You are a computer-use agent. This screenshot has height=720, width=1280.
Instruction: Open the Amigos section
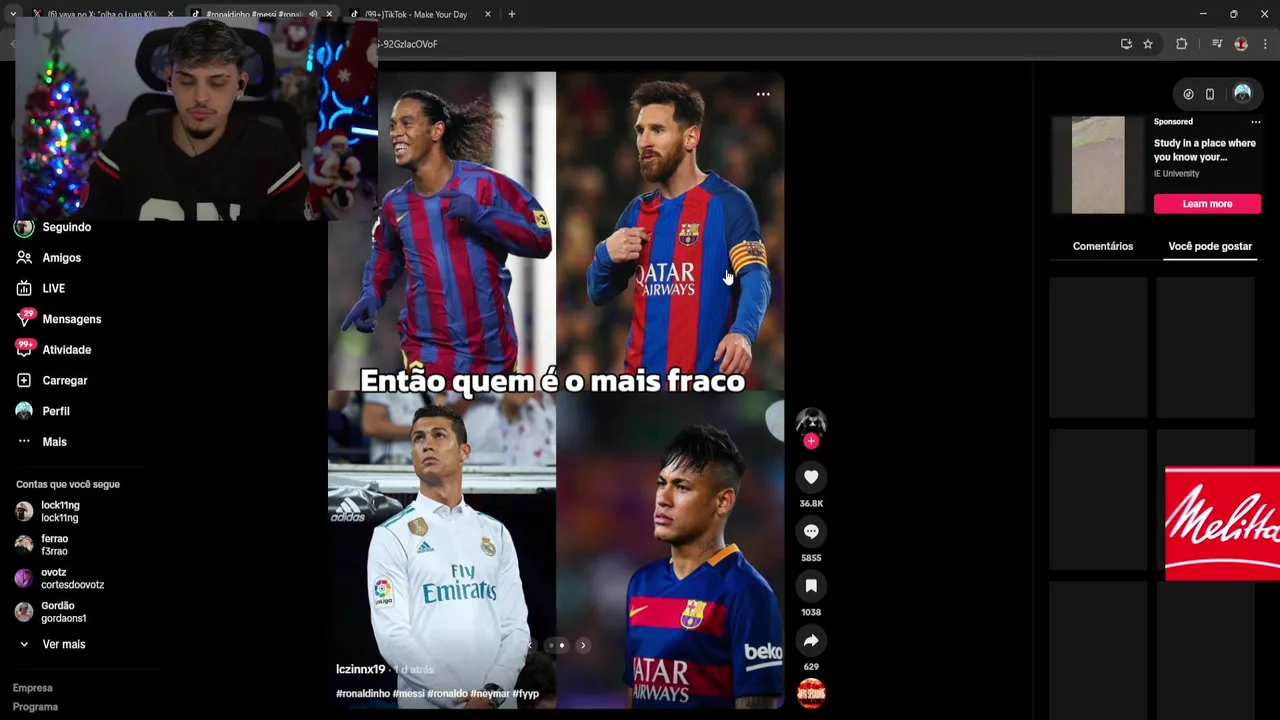61,258
